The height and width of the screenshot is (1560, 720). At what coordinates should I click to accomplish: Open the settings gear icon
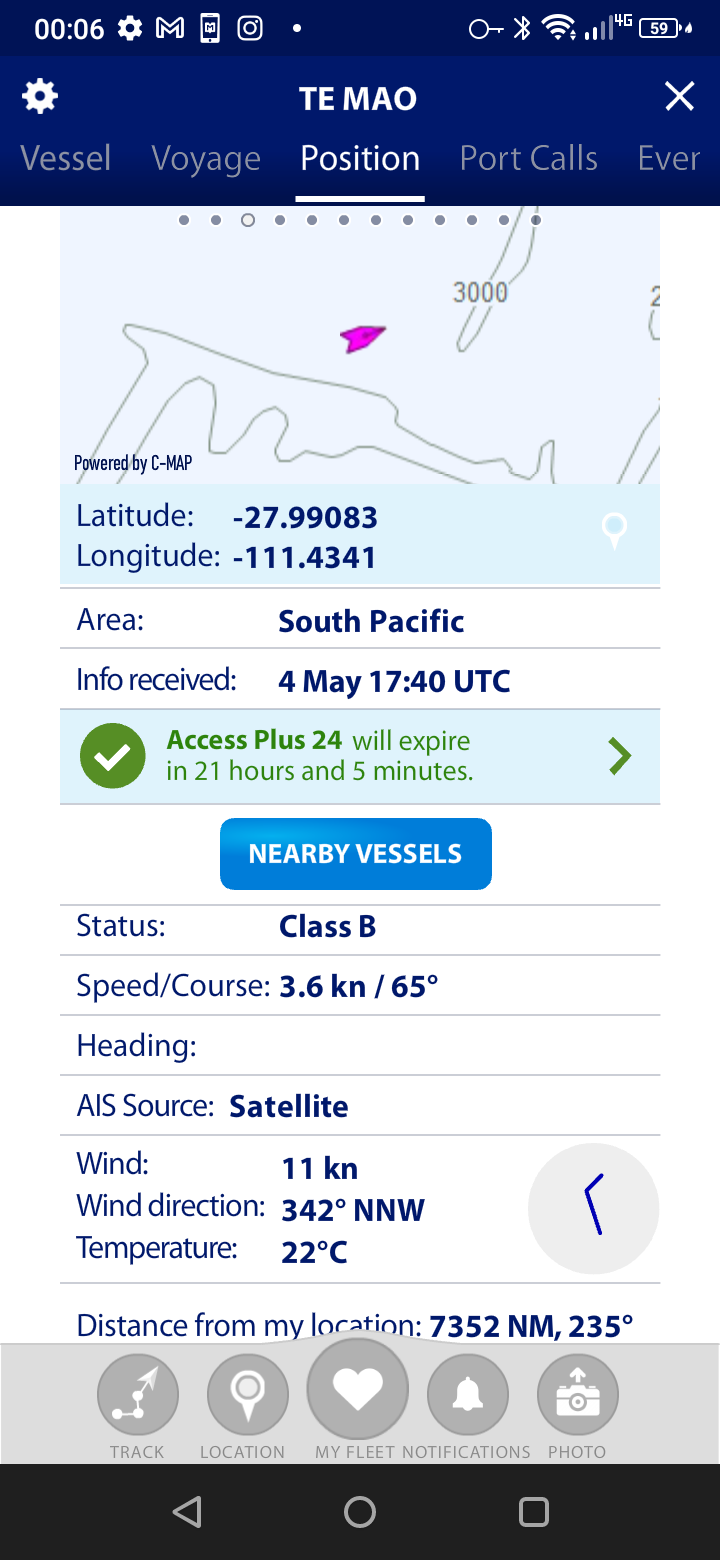click(40, 97)
